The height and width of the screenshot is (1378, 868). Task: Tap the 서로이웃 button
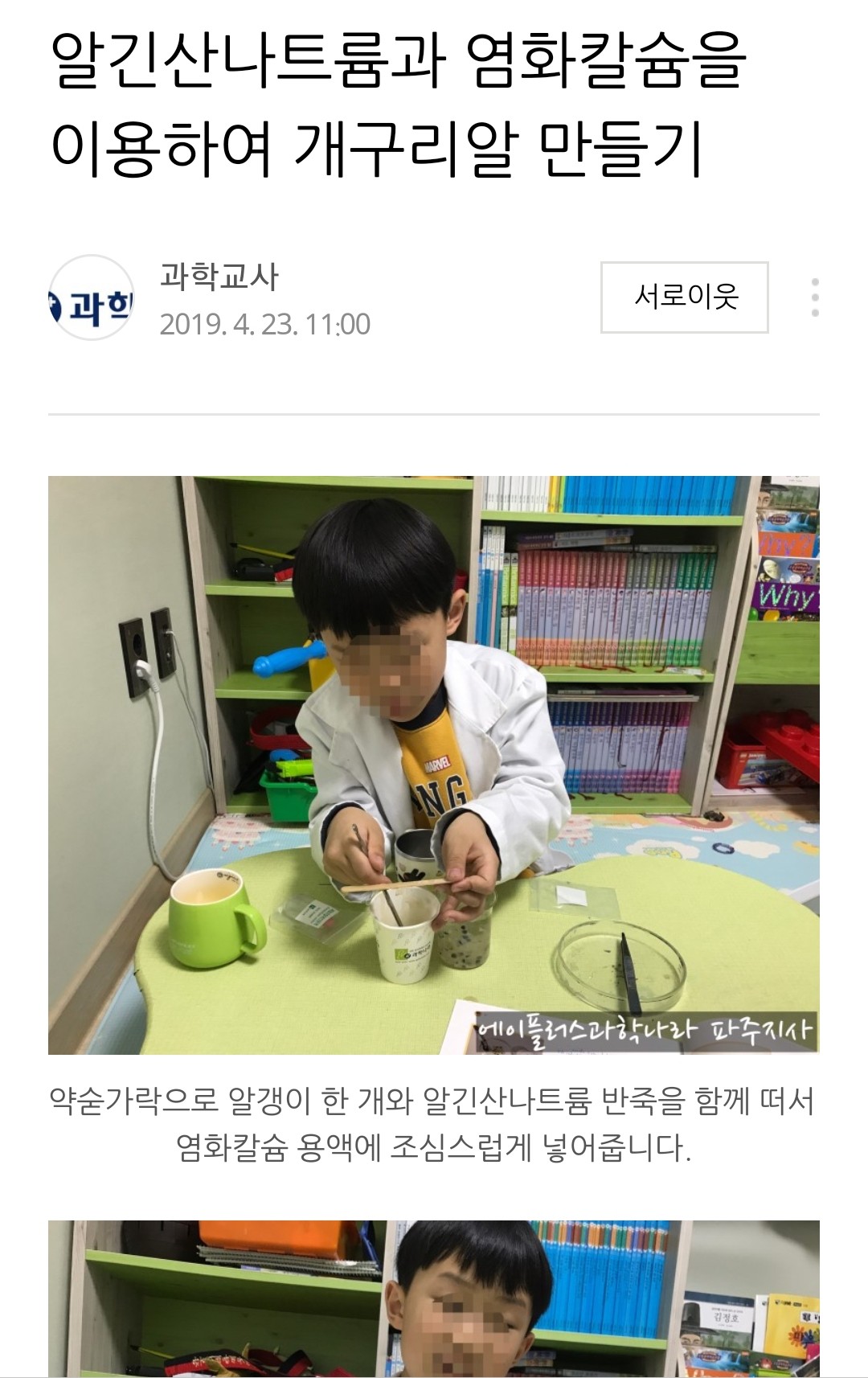point(685,297)
